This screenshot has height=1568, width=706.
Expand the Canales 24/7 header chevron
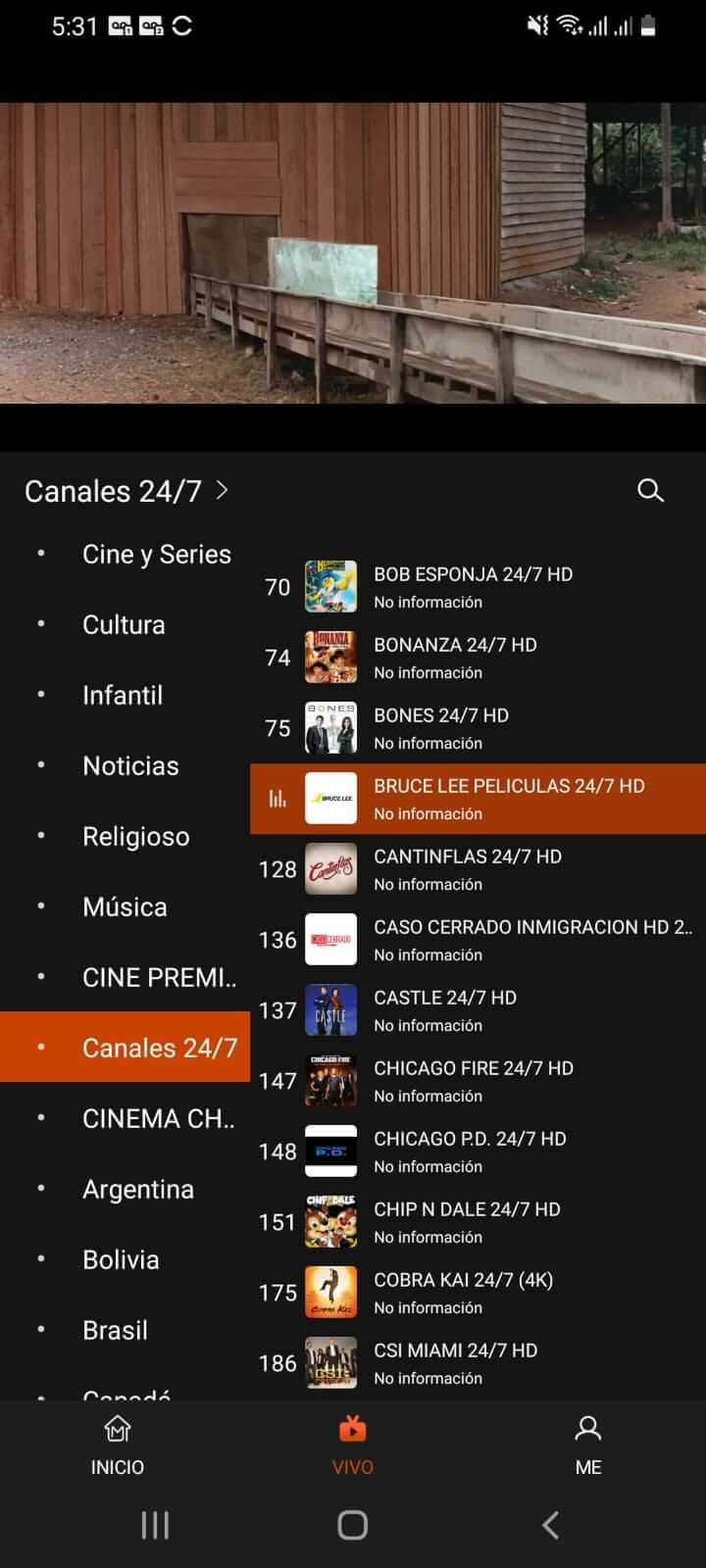pyautogui.click(x=223, y=490)
